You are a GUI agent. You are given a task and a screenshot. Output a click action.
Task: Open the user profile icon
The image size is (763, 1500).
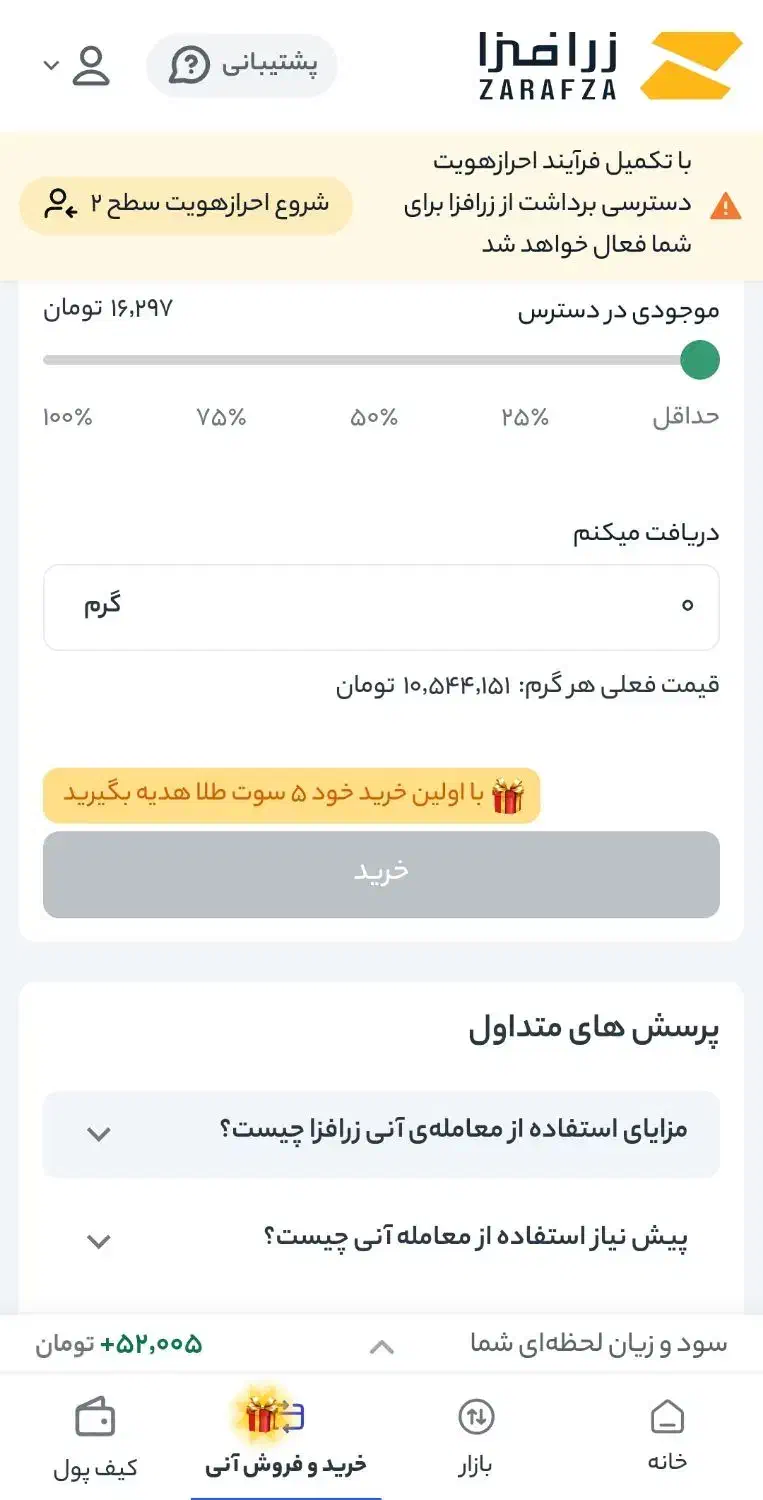pyautogui.click(x=92, y=65)
